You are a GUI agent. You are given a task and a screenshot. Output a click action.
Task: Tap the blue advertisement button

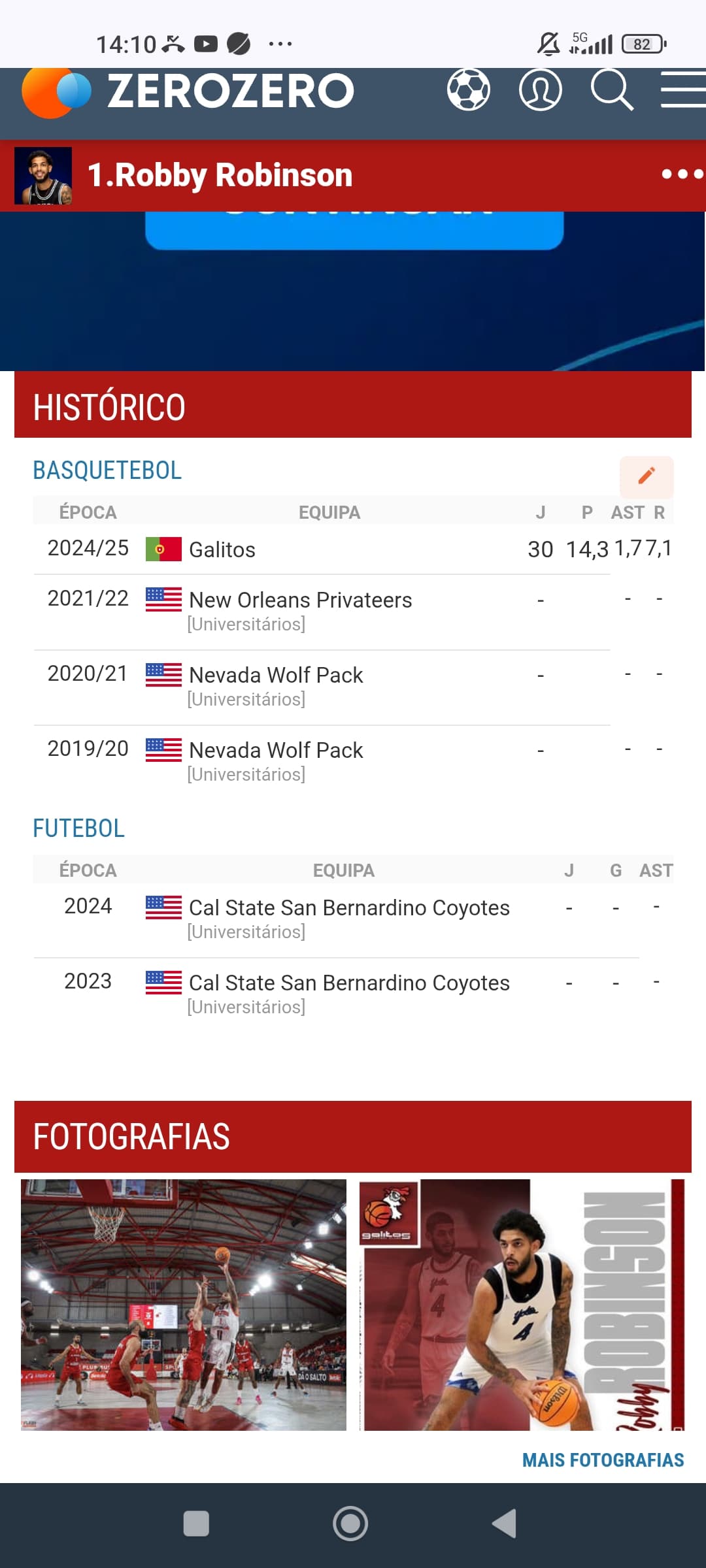[354, 230]
